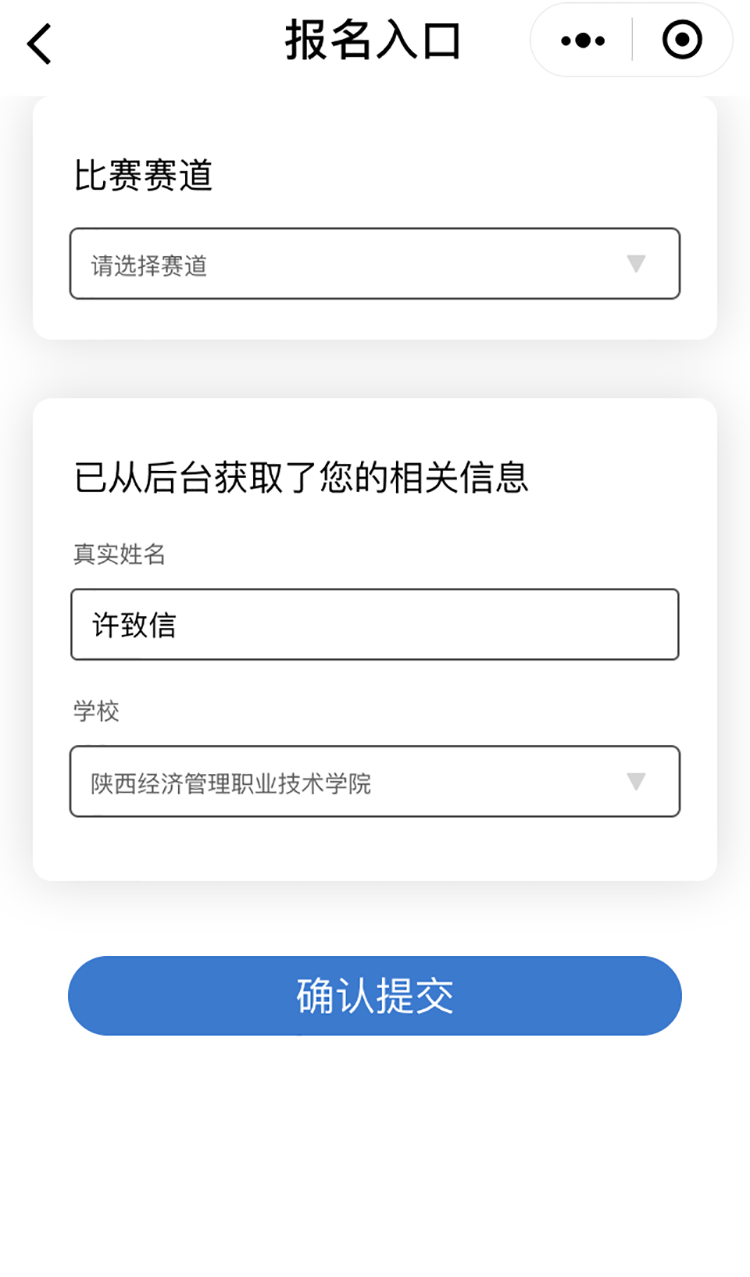
Task: Open the mini program three-dot menu
Action: coord(583,41)
